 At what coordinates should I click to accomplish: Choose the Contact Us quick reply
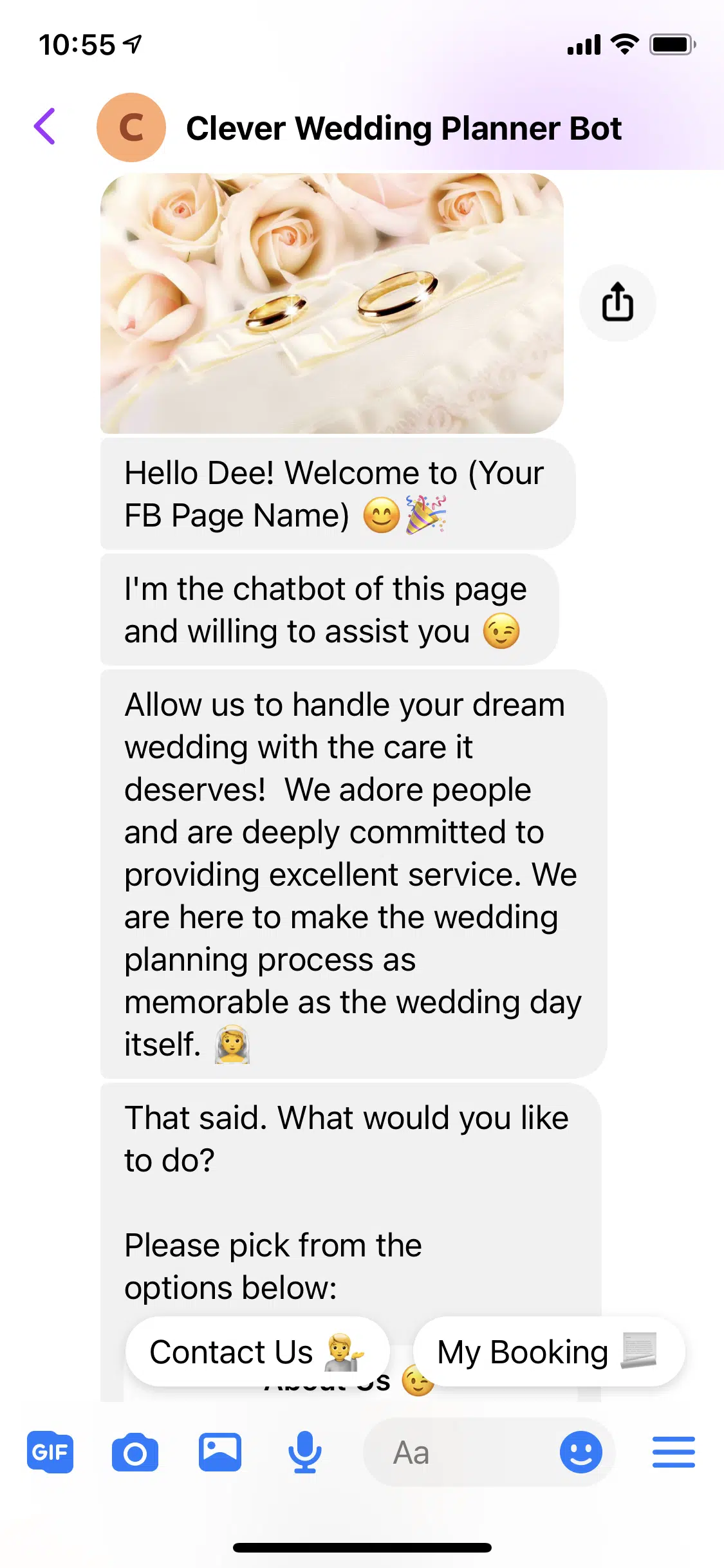257,1352
